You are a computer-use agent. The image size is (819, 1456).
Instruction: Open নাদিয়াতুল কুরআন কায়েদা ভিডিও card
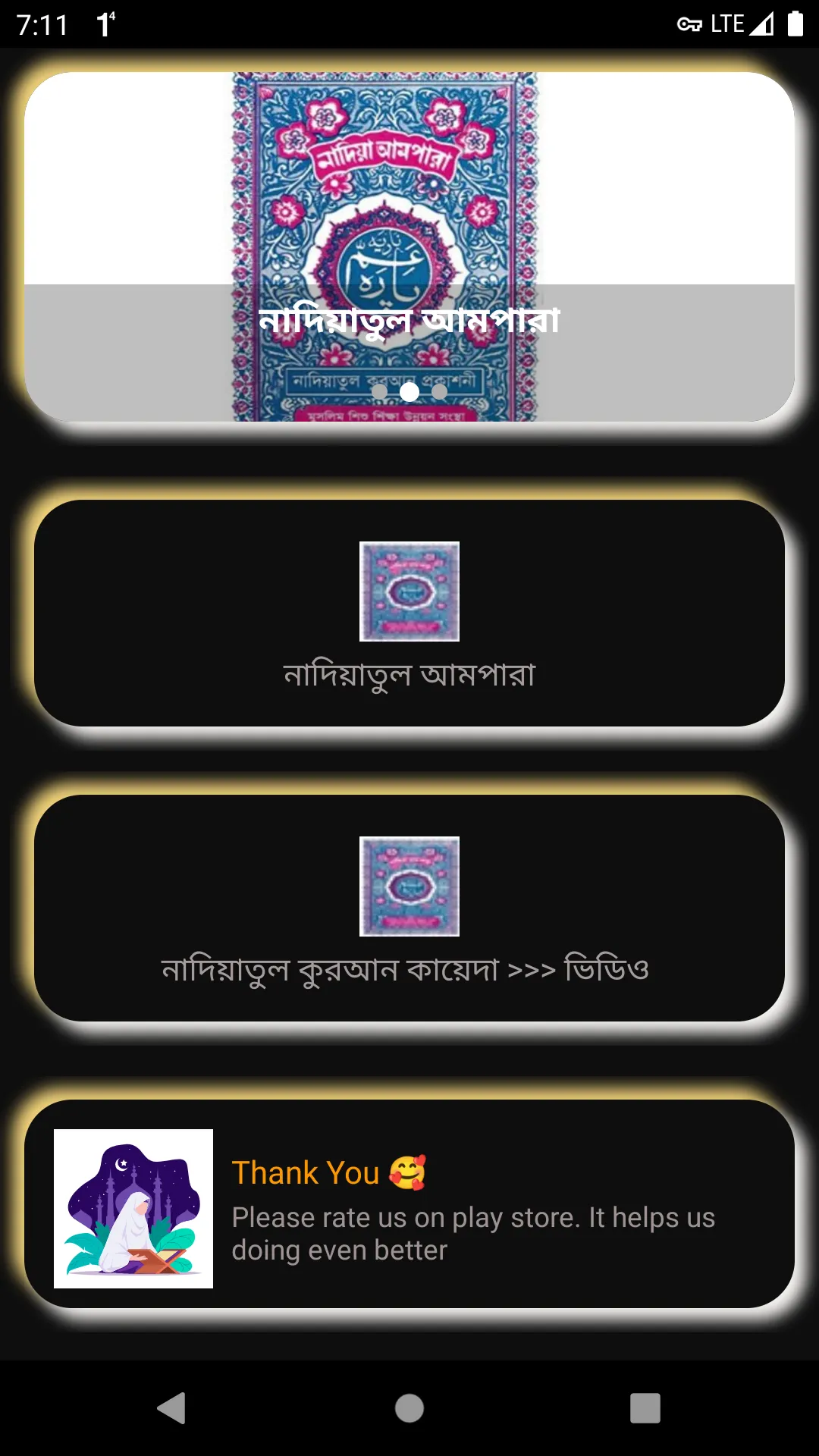pyautogui.click(x=409, y=908)
